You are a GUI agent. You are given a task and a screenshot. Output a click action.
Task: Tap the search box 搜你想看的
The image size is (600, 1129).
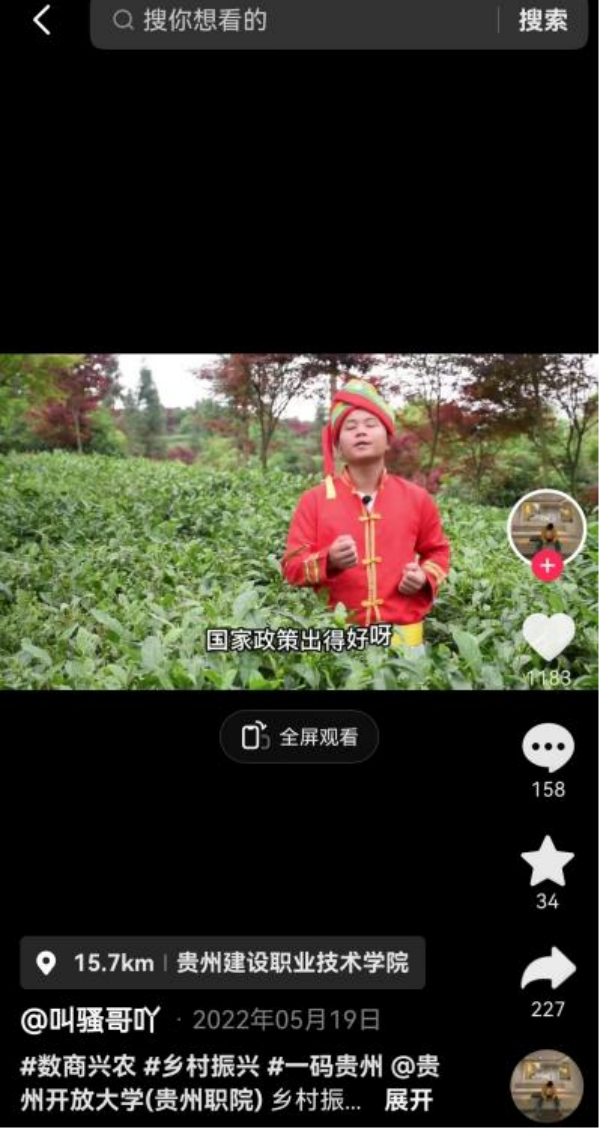point(300,20)
